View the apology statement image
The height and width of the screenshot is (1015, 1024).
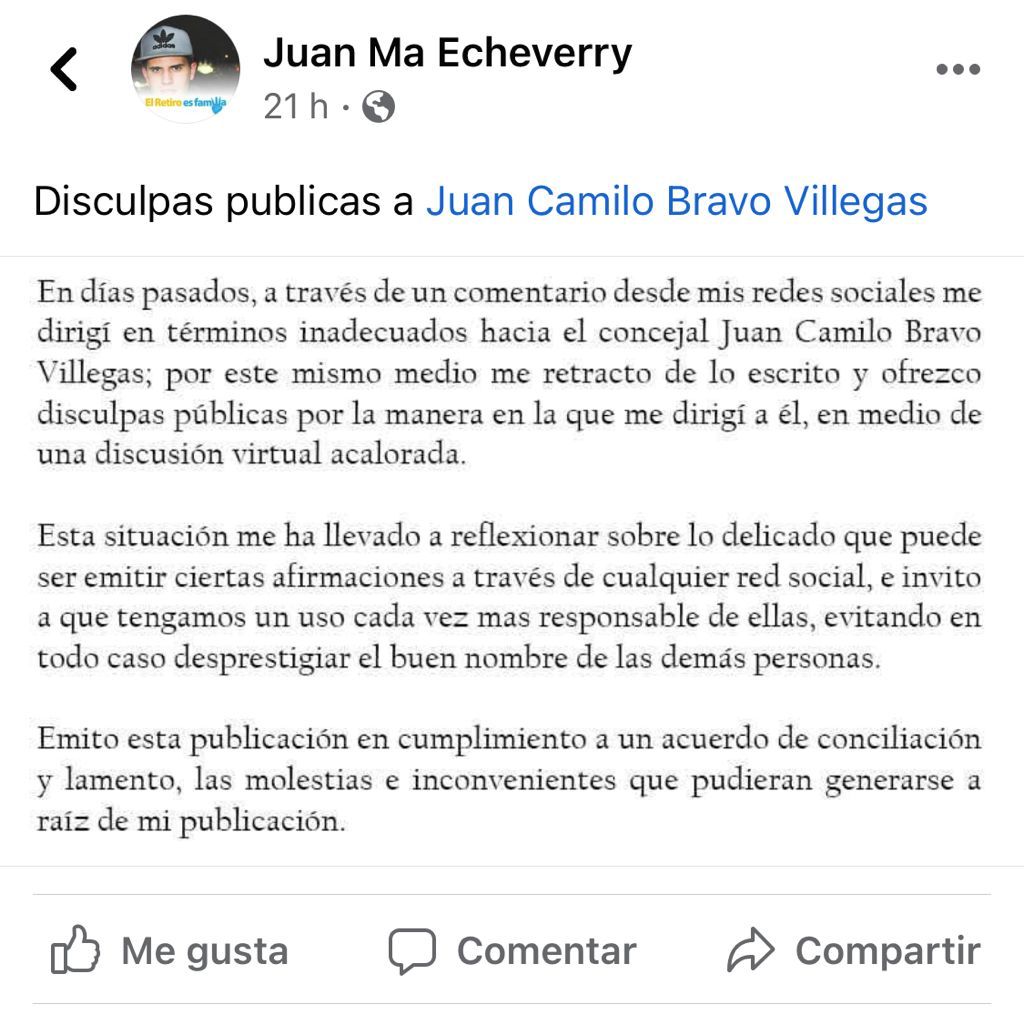[510, 558]
